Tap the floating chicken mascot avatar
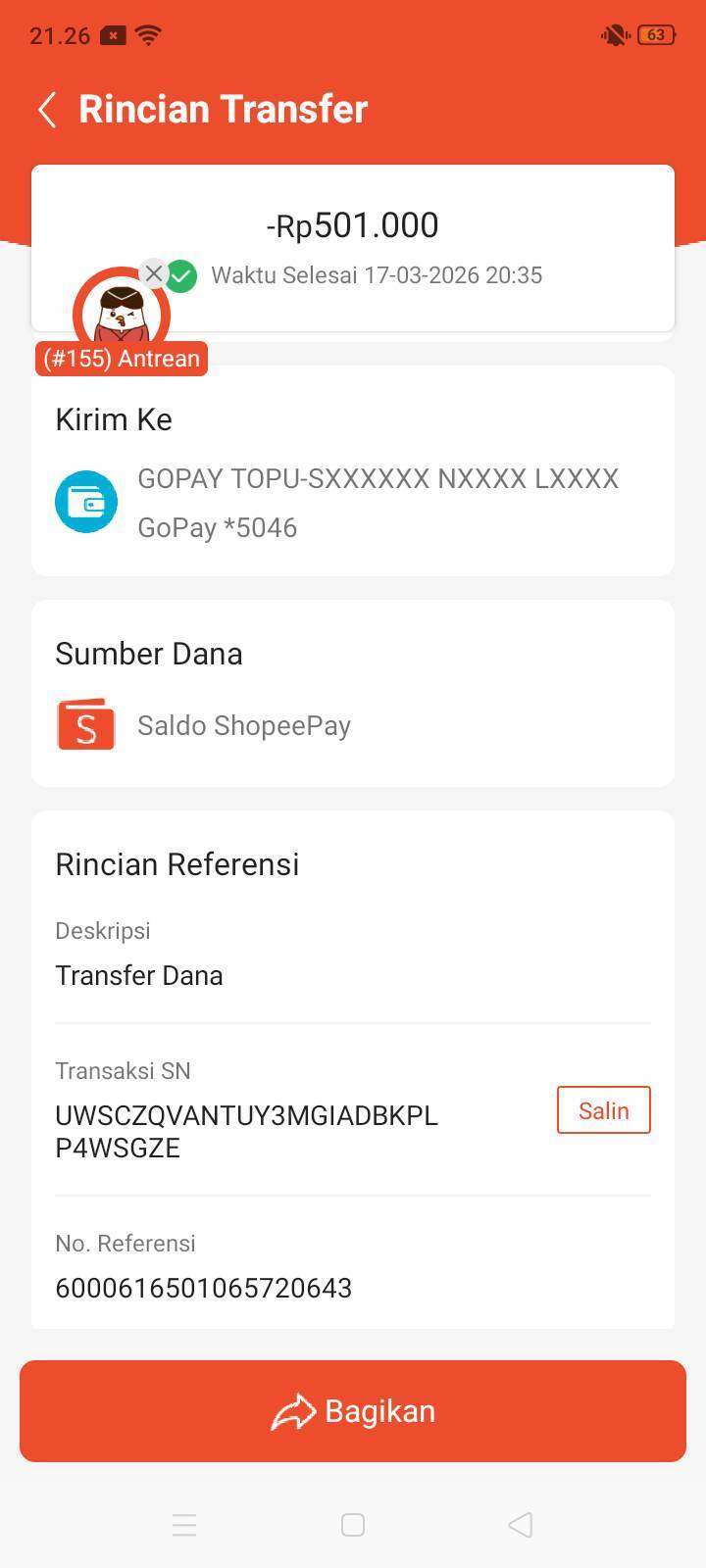Viewport: 706px width, 1568px height. pos(121,316)
